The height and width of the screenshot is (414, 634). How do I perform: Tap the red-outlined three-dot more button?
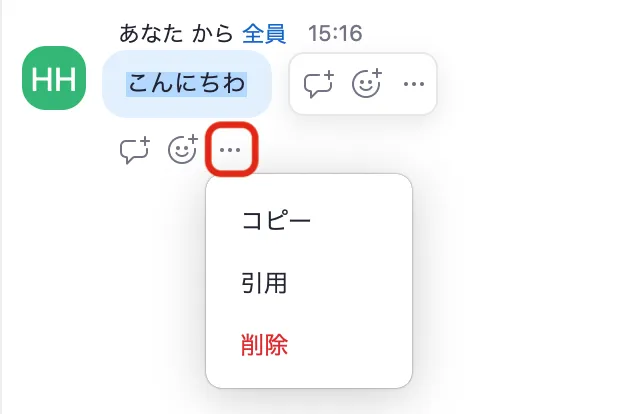pyautogui.click(x=231, y=150)
